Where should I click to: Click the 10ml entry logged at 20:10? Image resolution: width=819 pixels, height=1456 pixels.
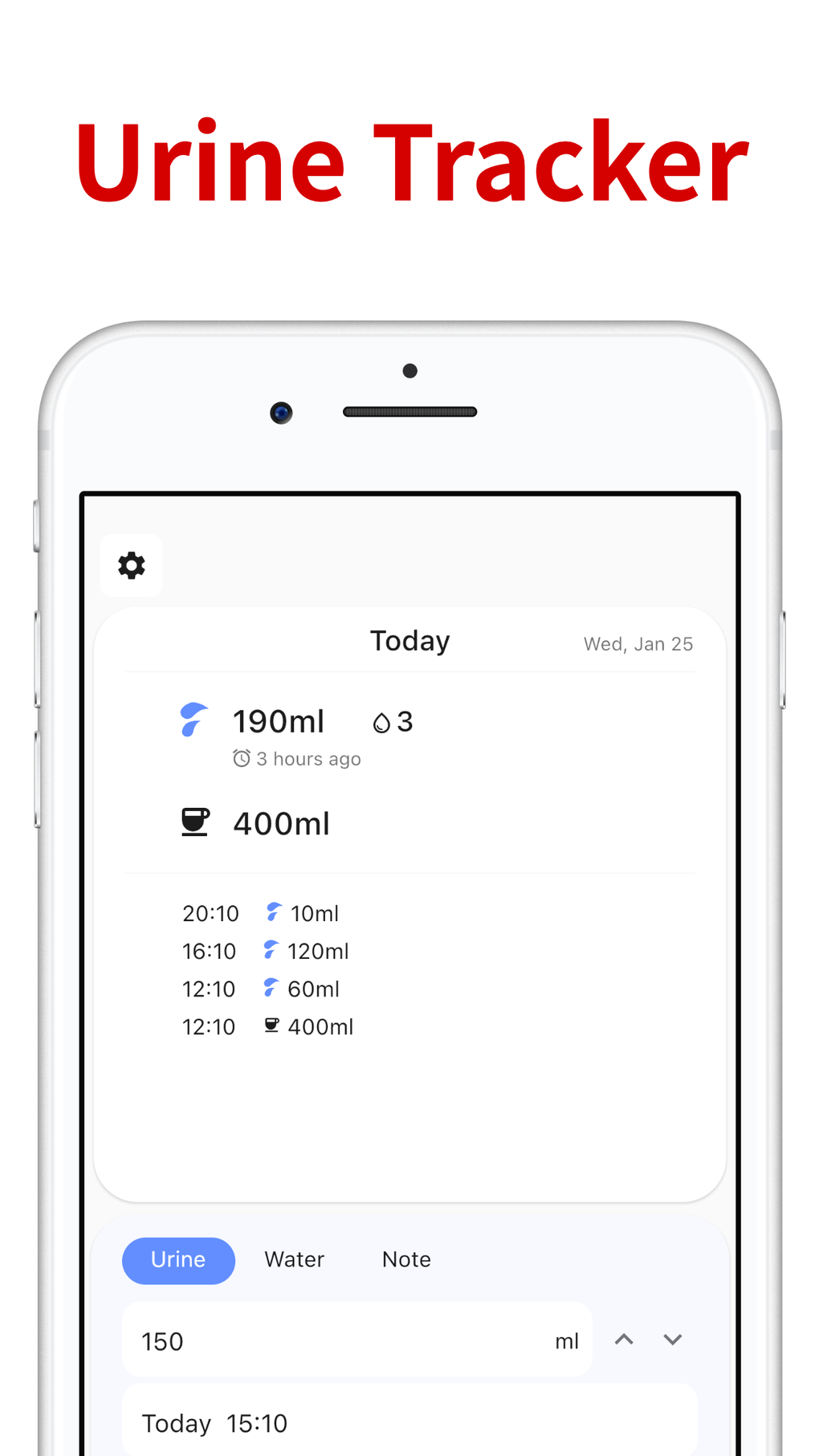click(313, 912)
